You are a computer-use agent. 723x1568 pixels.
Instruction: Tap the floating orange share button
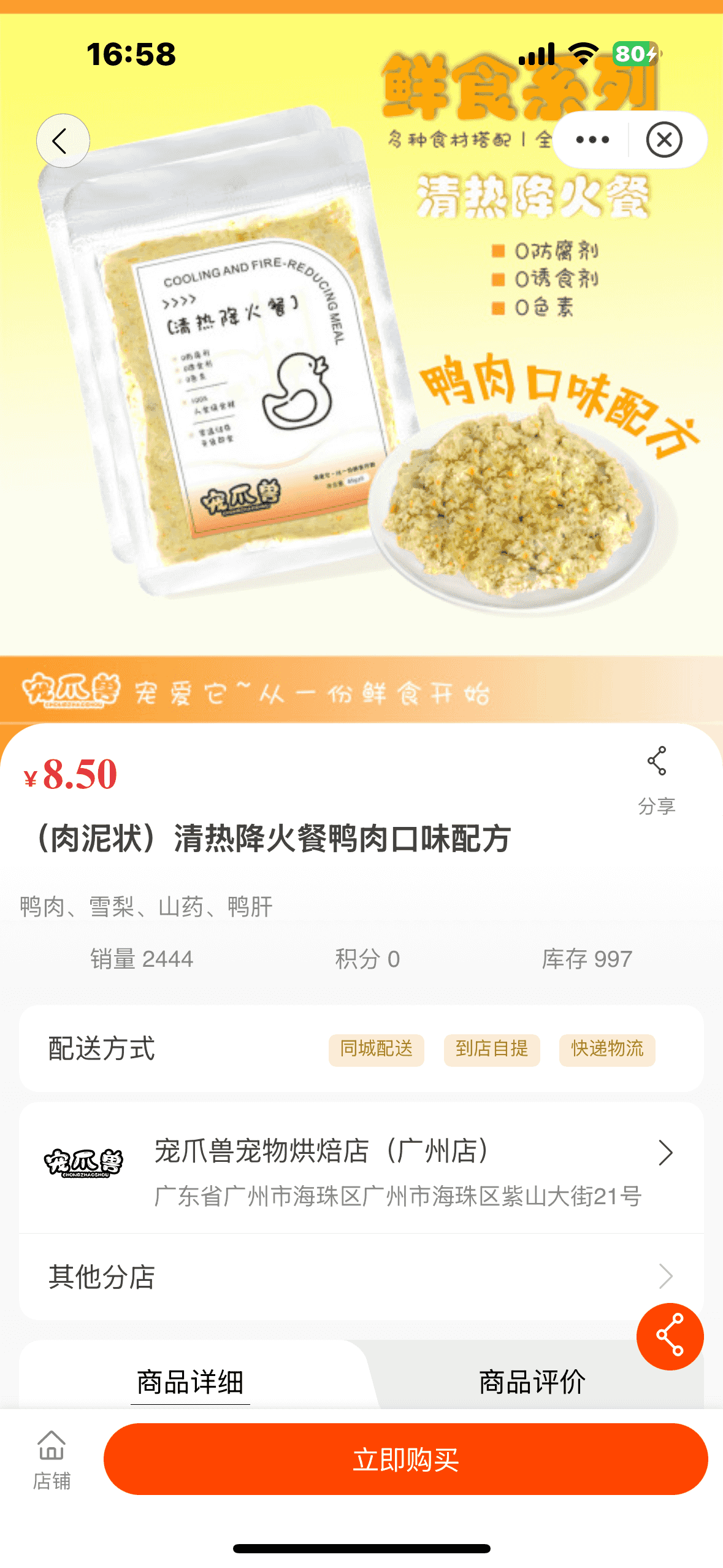tap(670, 1336)
